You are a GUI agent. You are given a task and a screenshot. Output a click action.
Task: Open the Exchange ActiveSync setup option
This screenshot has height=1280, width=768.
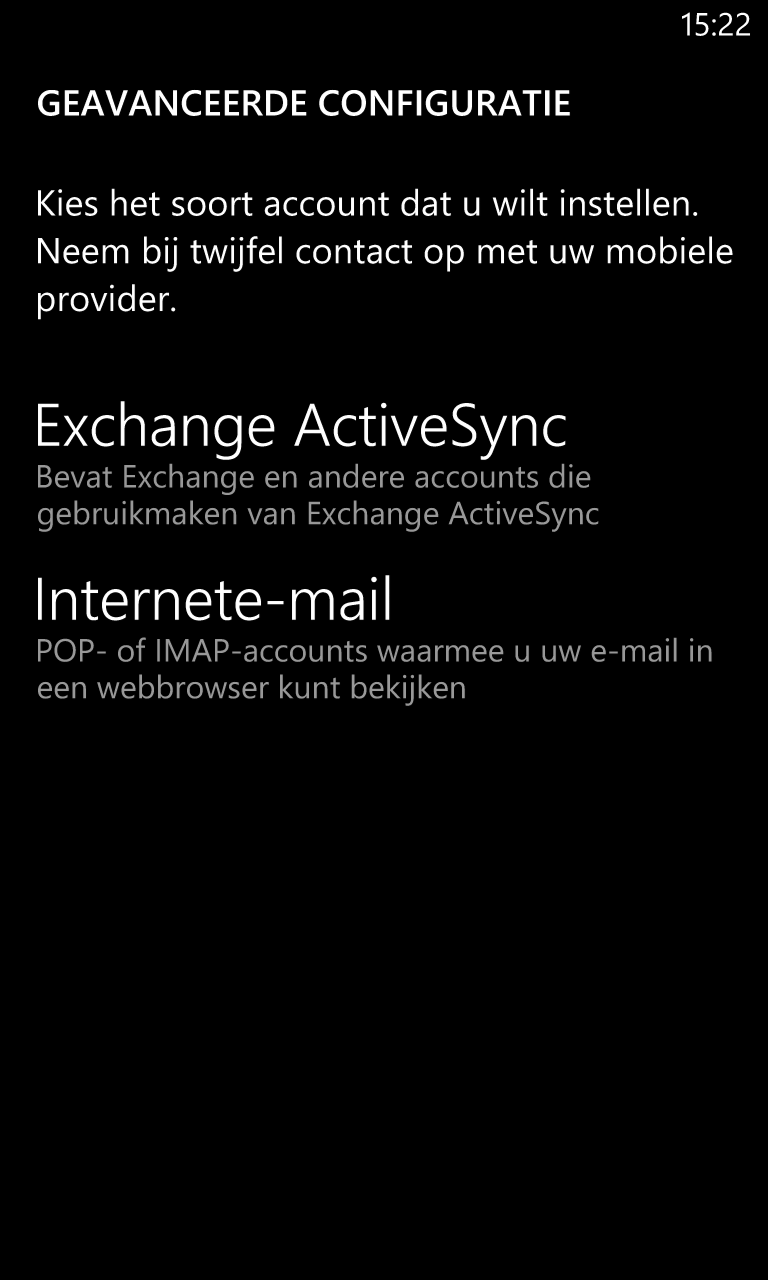300,425
